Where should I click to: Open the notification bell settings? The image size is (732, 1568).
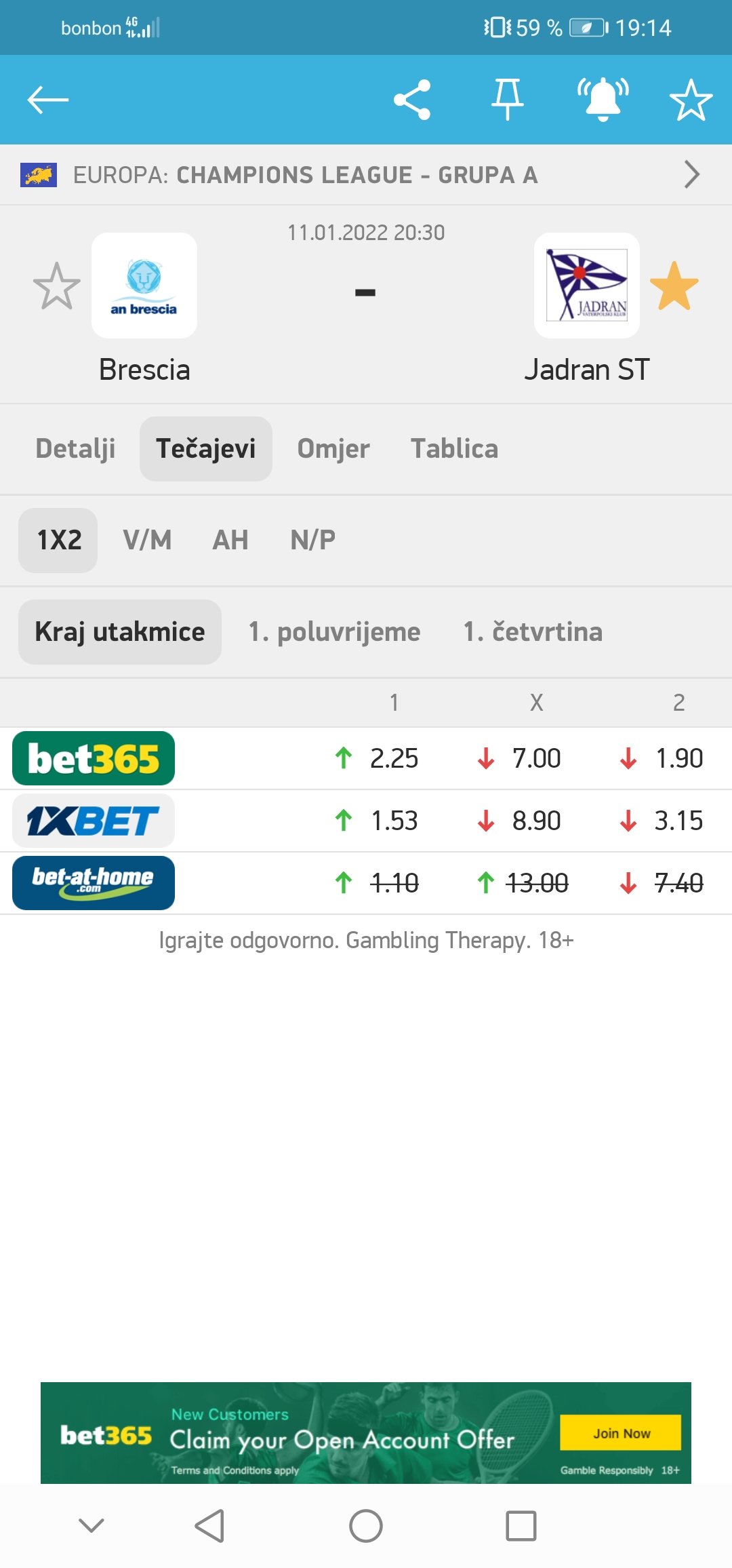coord(603,100)
